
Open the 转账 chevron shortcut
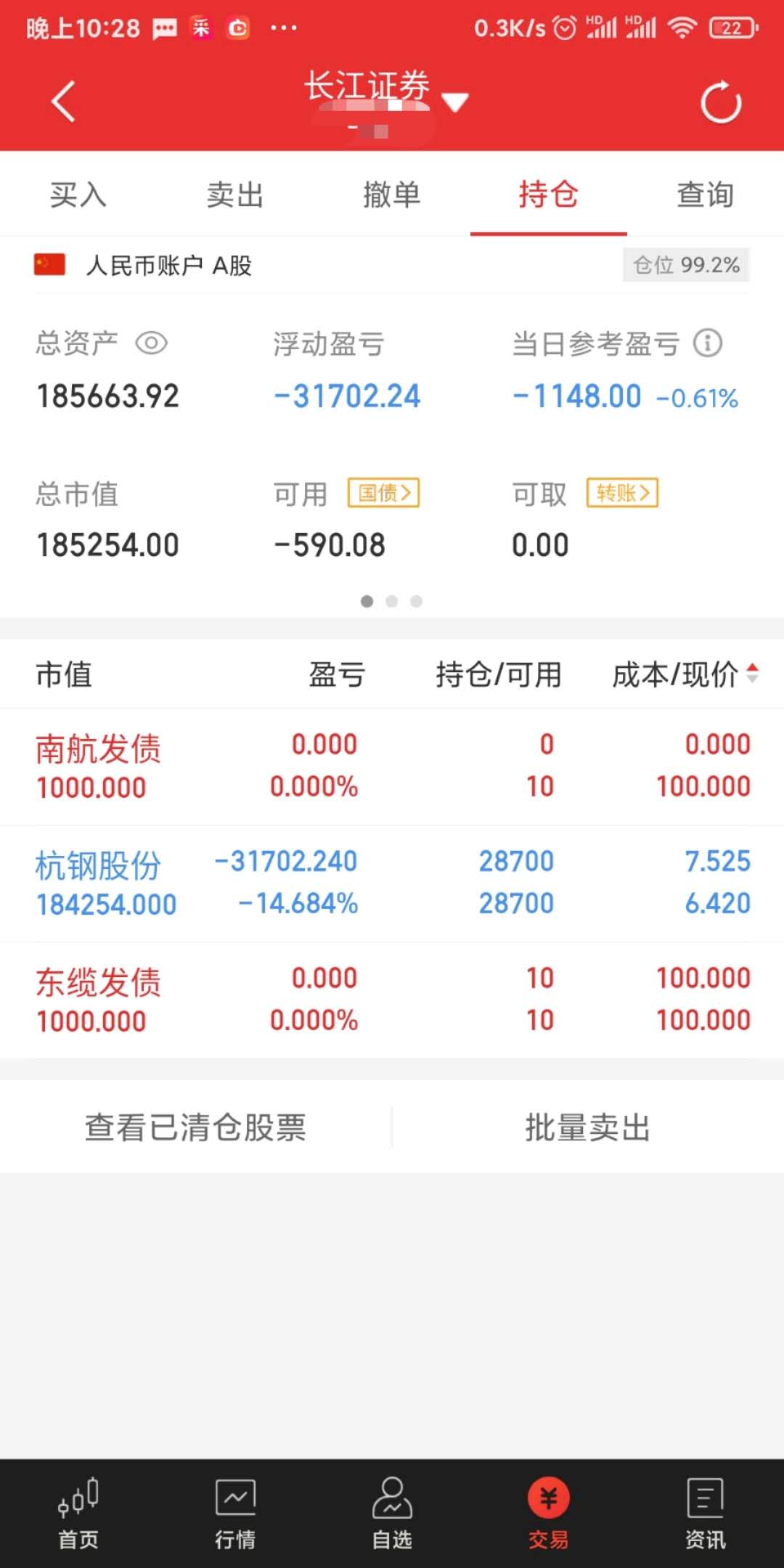(621, 493)
